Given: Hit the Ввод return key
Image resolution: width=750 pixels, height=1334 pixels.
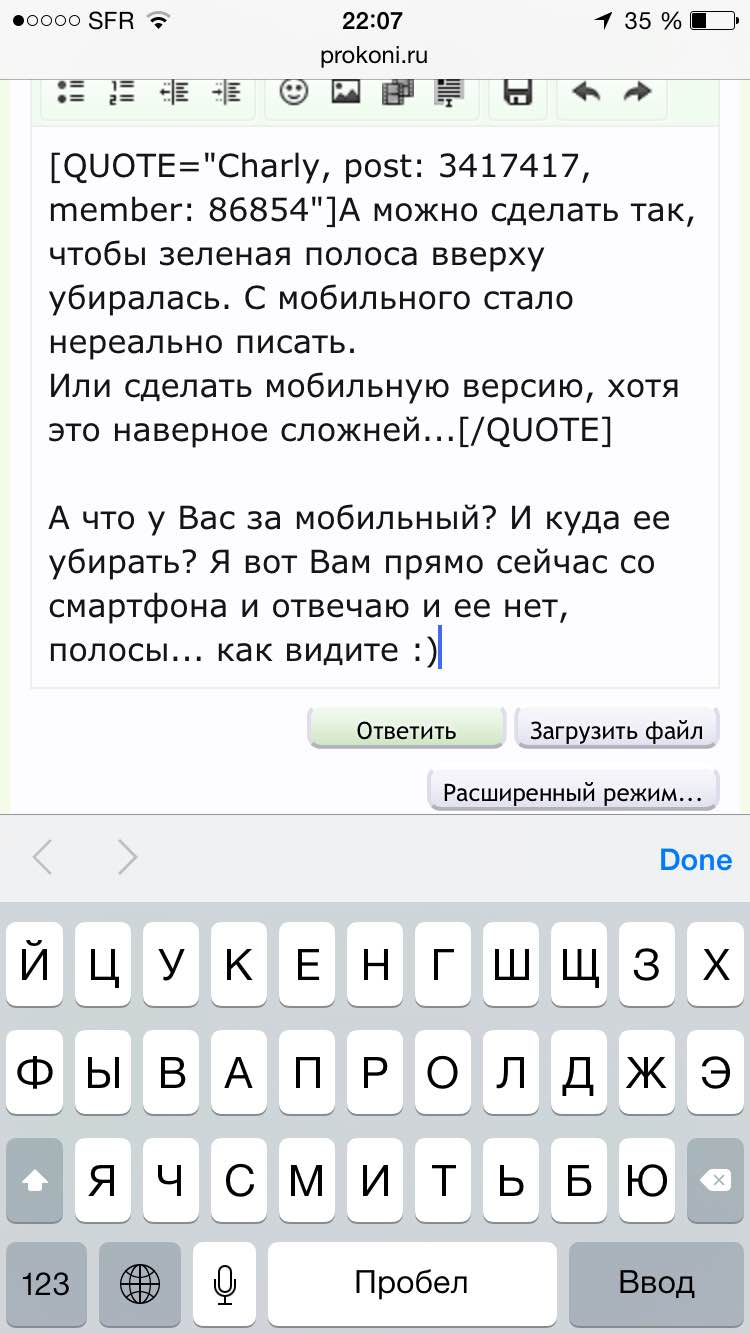Looking at the screenshot, I should point(656,1283).
